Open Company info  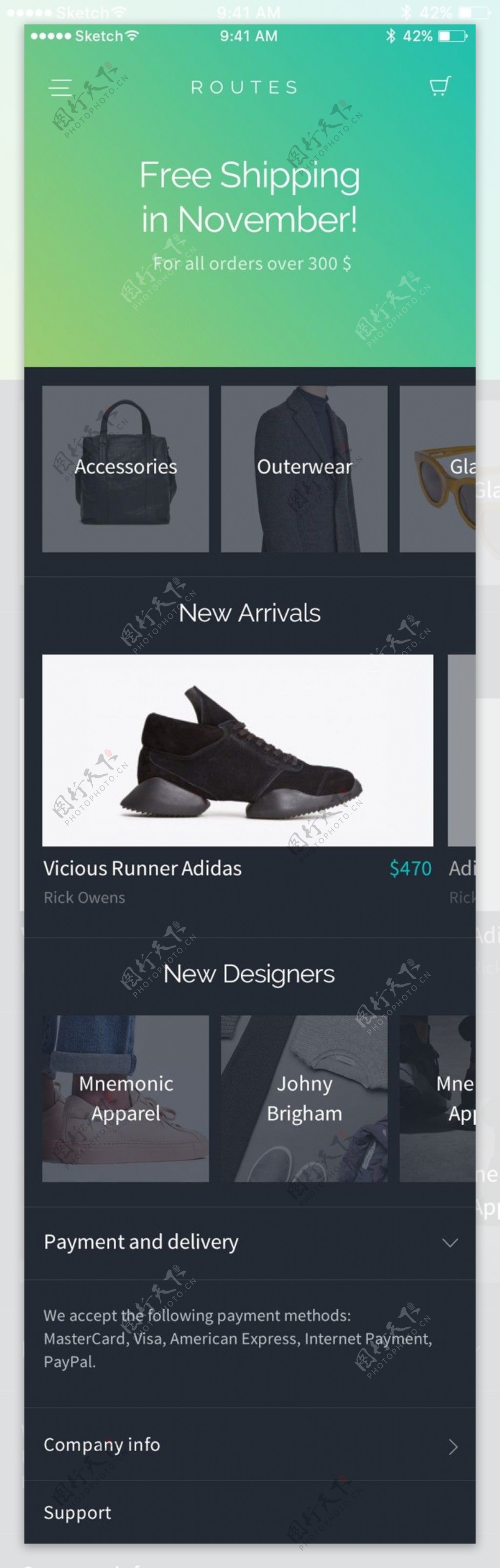(x=250, y=1445)
